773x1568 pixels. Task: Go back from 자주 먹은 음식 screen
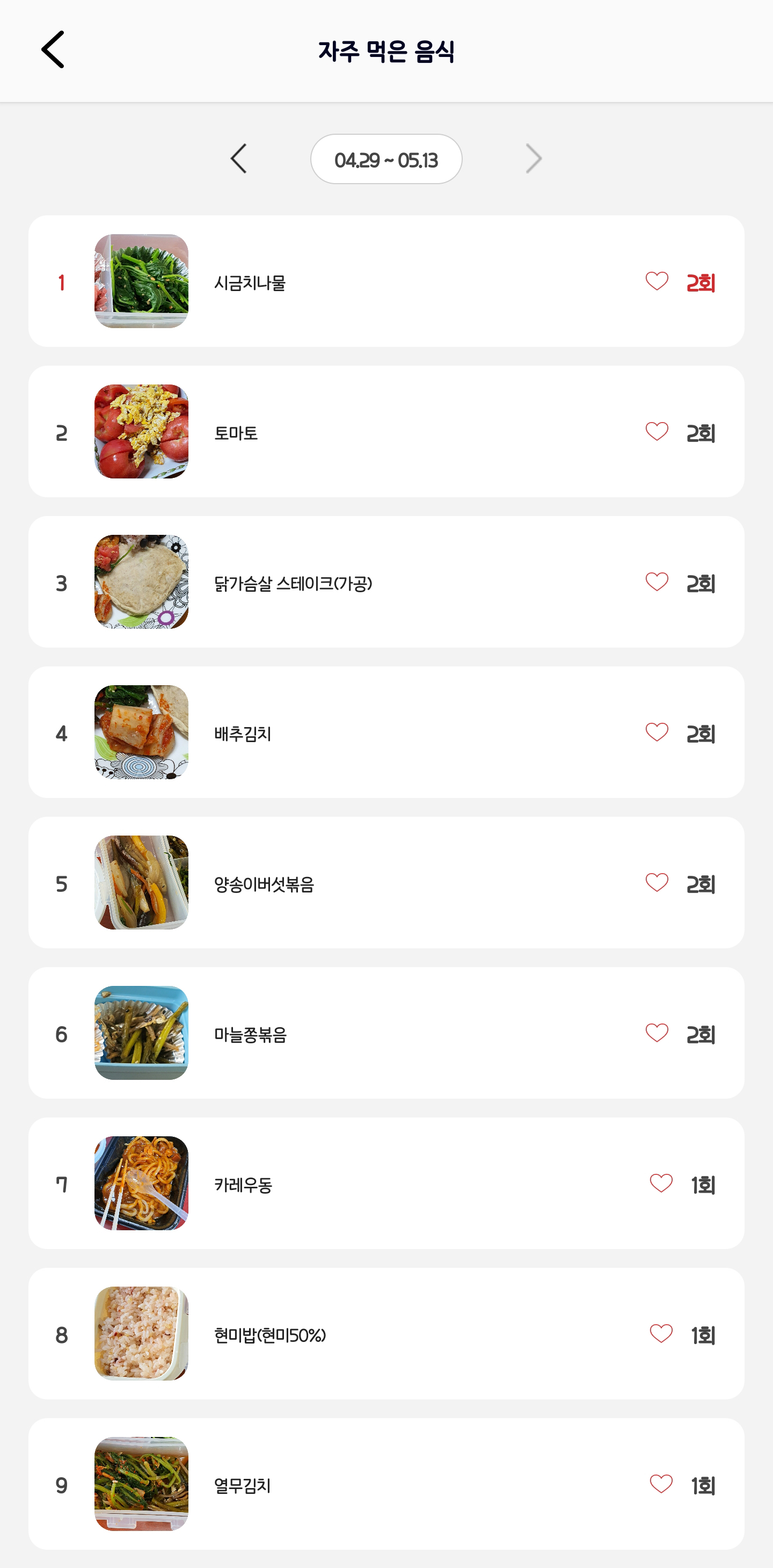[53, 50]
